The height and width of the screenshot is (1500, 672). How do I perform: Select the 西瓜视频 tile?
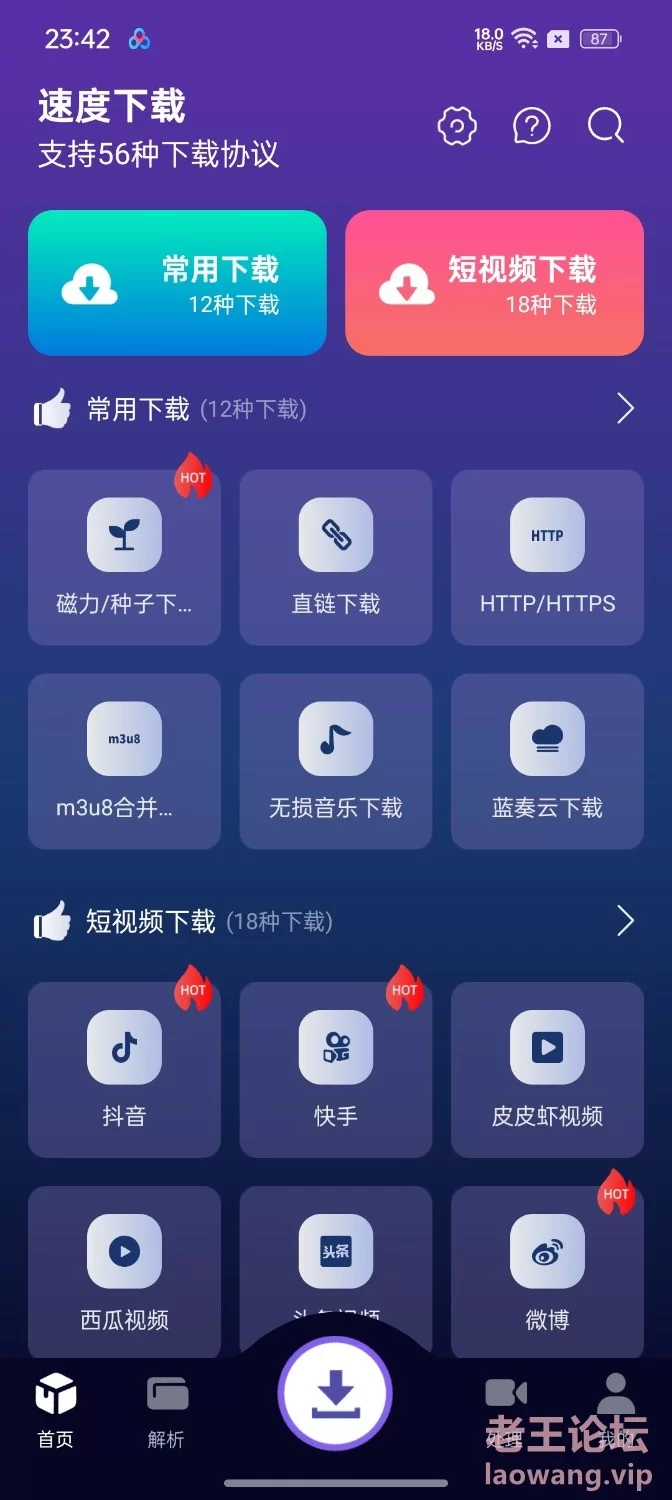coord(124,1272)
